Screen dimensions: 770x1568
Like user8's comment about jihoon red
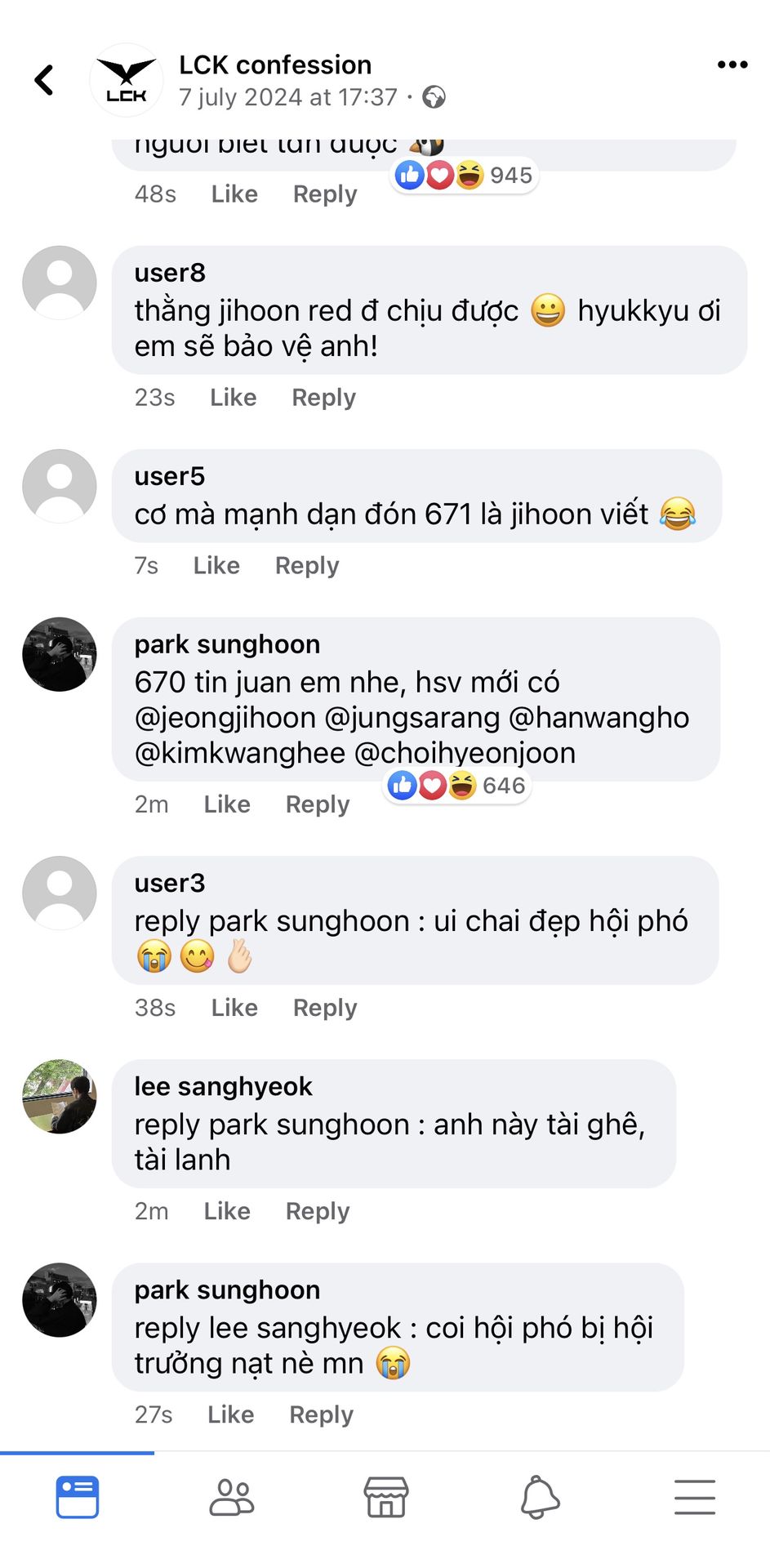234,397
